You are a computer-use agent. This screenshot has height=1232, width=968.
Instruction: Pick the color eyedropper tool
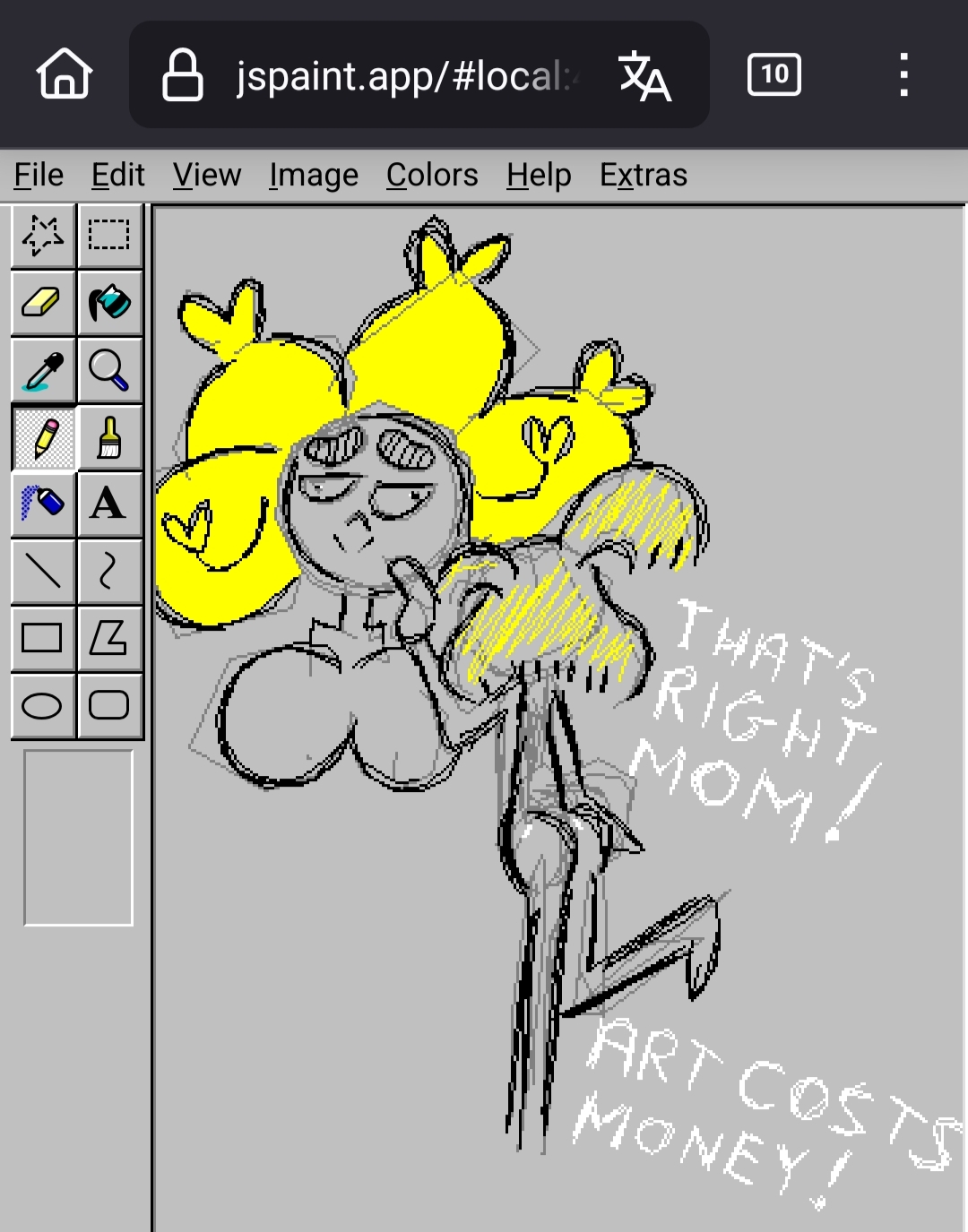[x=43, y=370]
